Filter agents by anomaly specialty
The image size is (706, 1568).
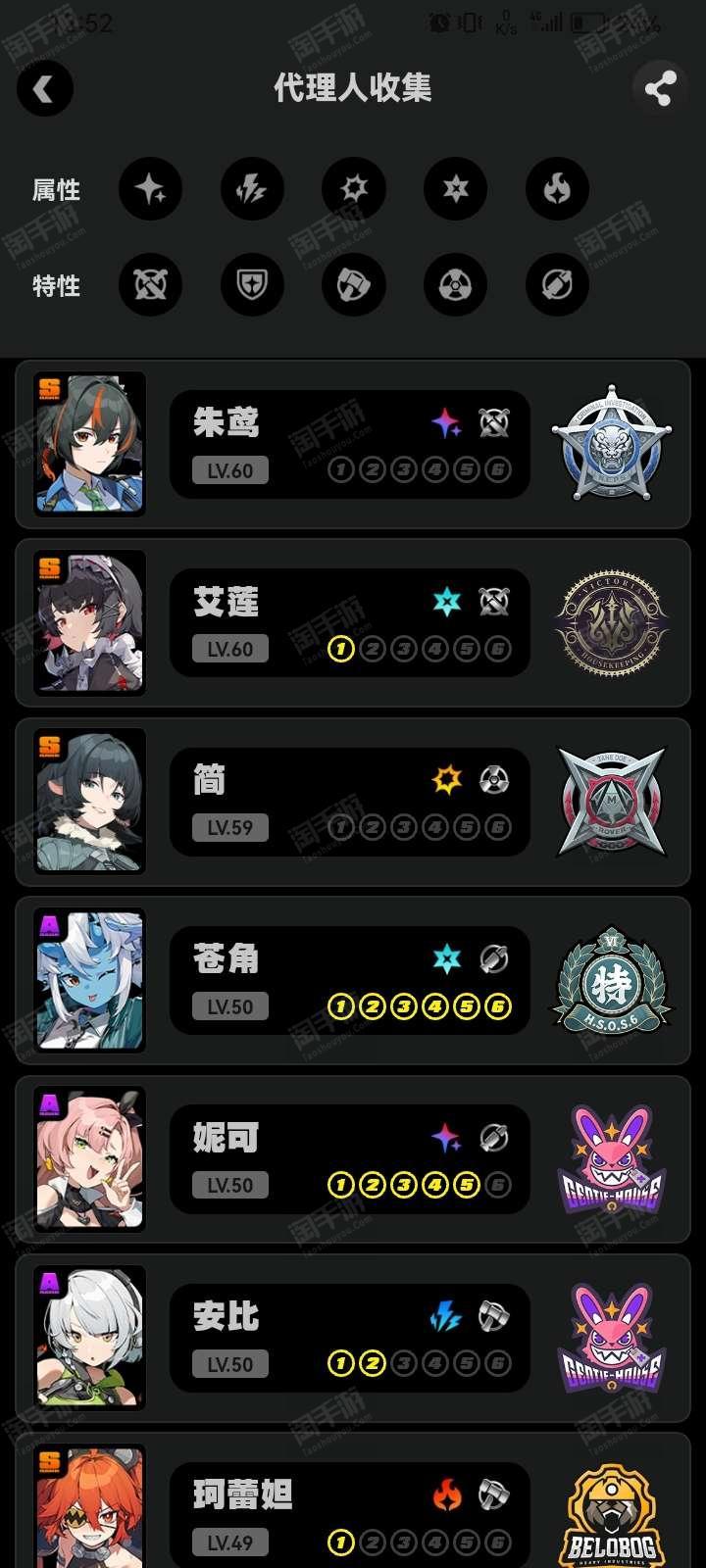pyautogui.click(x=455, y=285)
